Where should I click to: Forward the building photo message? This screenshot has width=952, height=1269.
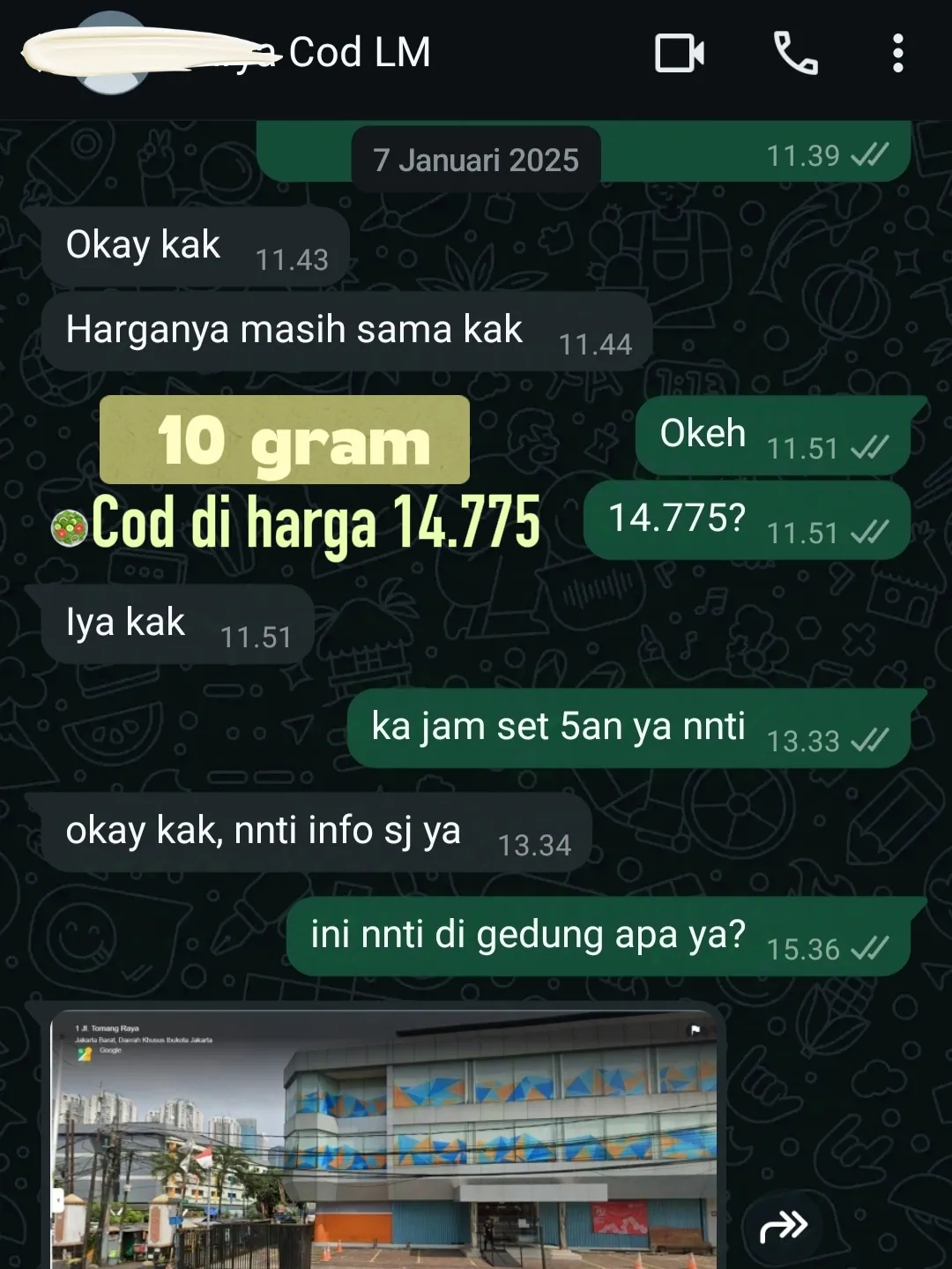(783, 1226)
